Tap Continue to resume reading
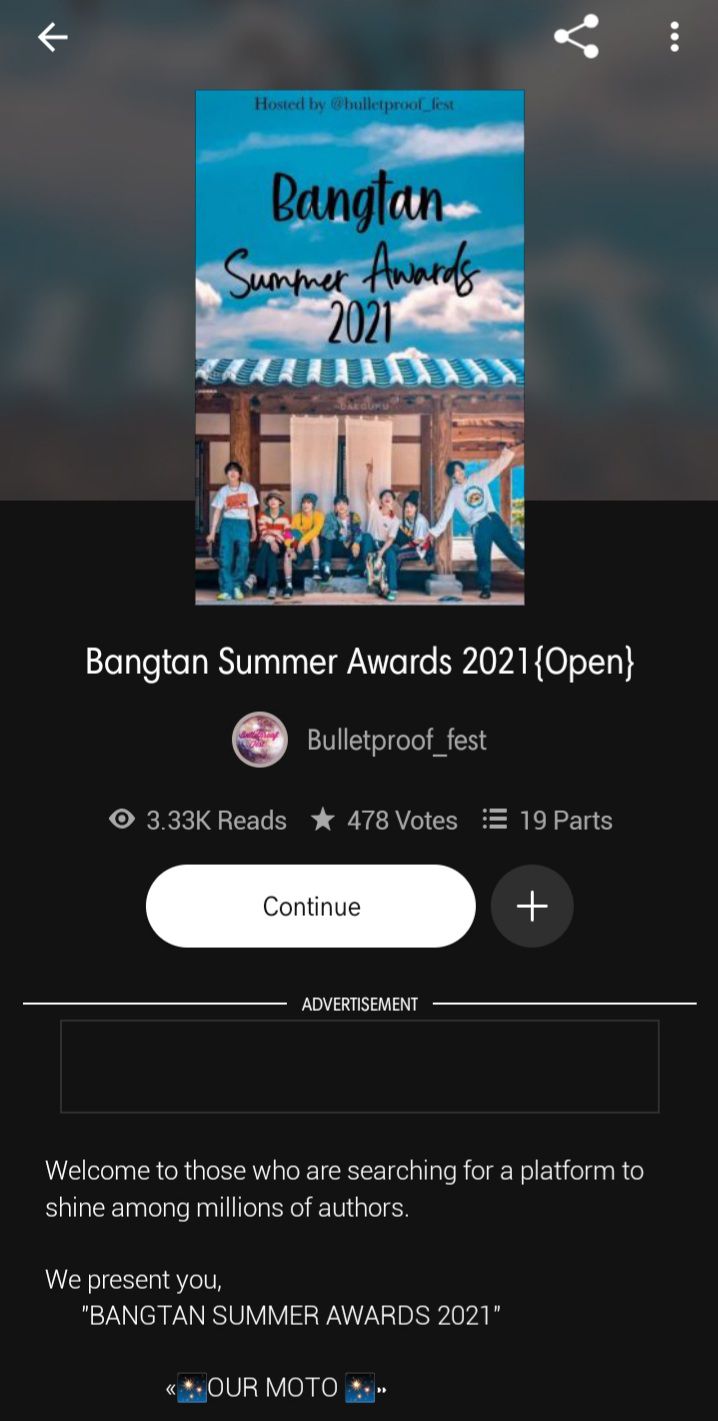 pos(311,906)
